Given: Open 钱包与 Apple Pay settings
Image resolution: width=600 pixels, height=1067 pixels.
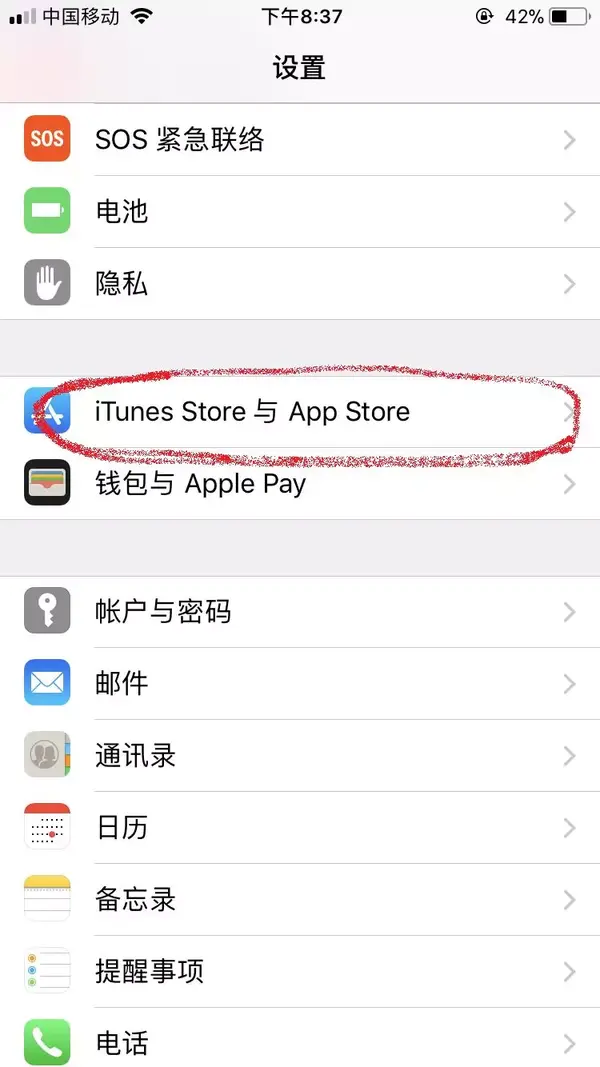Looking at the screenshot, I should pyautogui.click(x=300, y=484).
